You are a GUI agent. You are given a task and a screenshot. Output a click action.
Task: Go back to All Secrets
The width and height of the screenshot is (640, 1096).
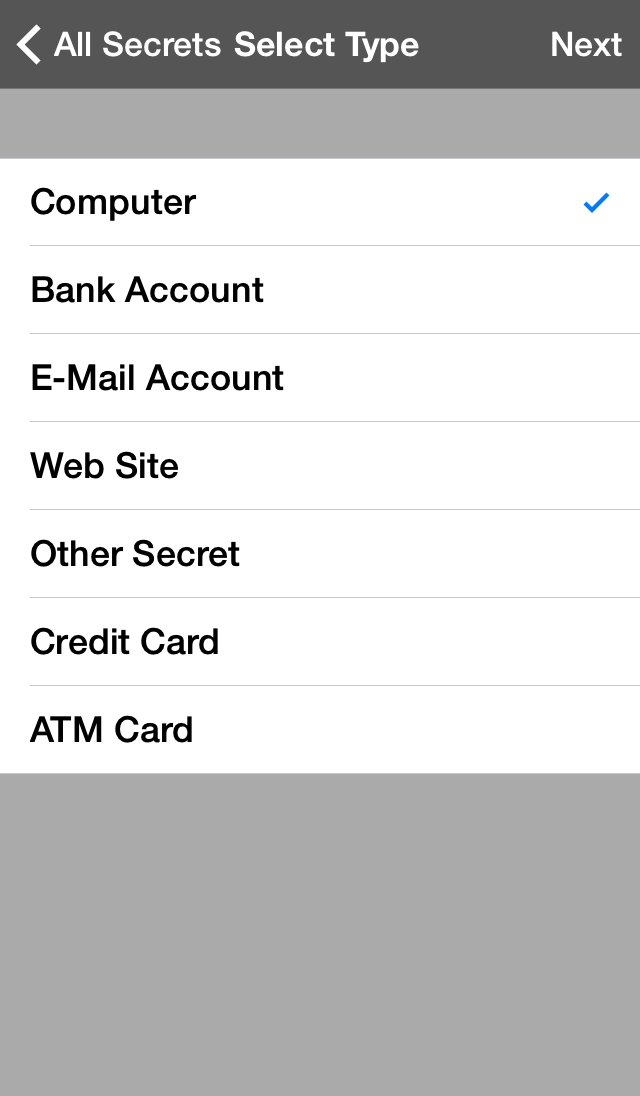[x=118, y=45]
